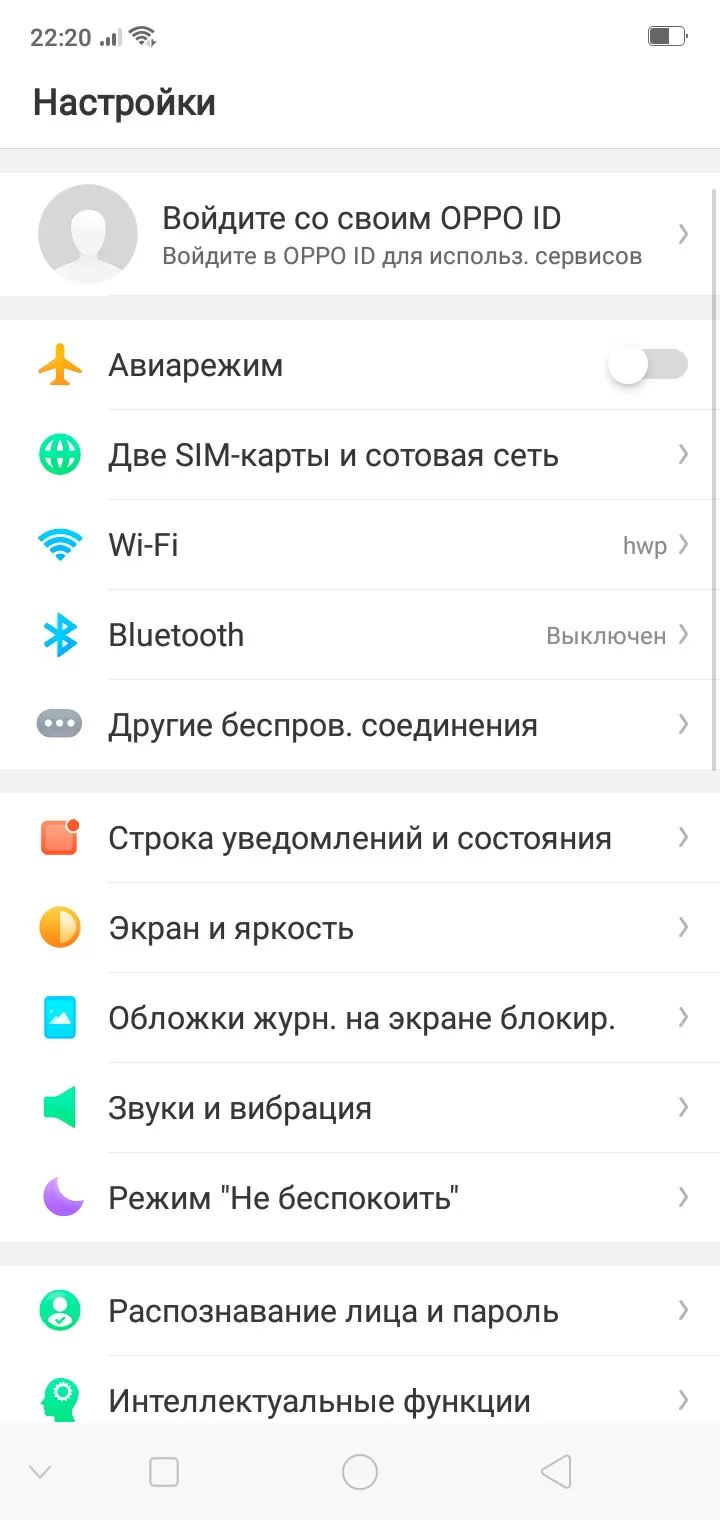
Task: Hide the navigation bar with down arrow
Action: coord(40,1472)
